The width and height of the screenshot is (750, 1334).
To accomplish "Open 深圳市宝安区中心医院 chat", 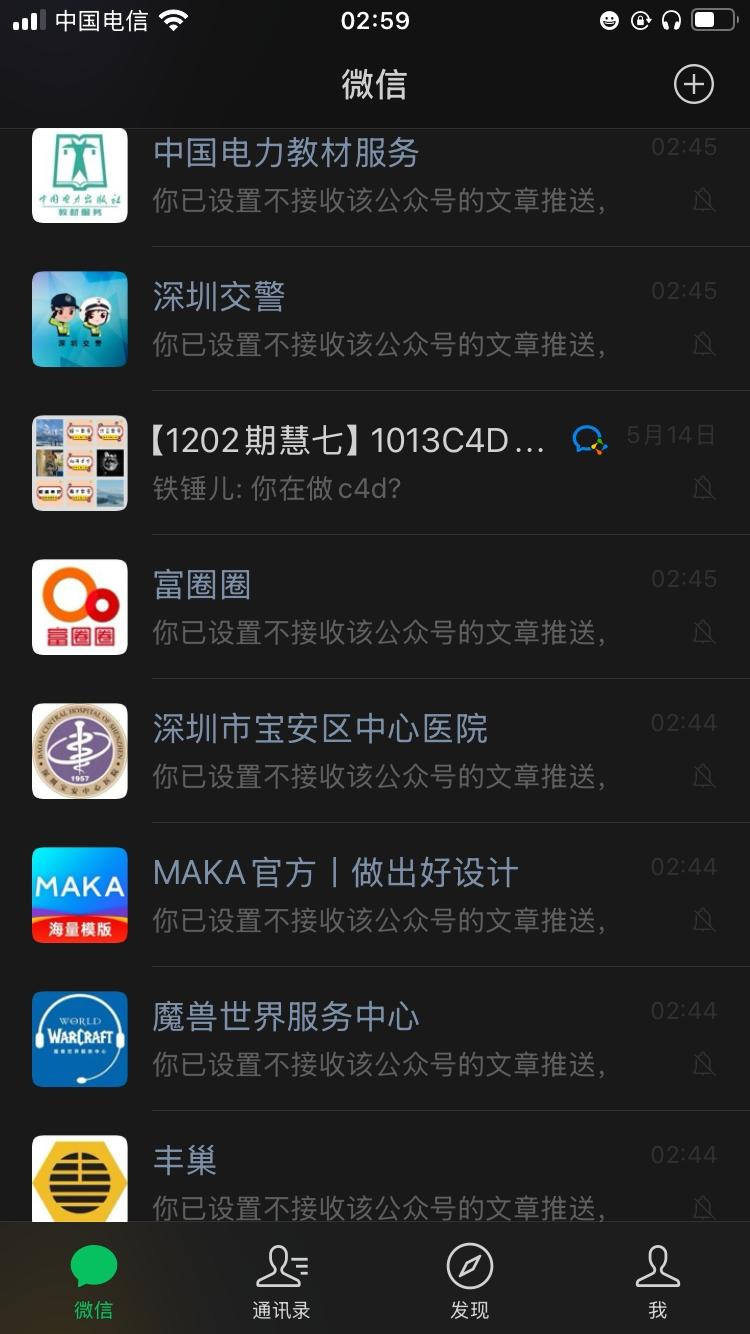I will tap(375, 751).
